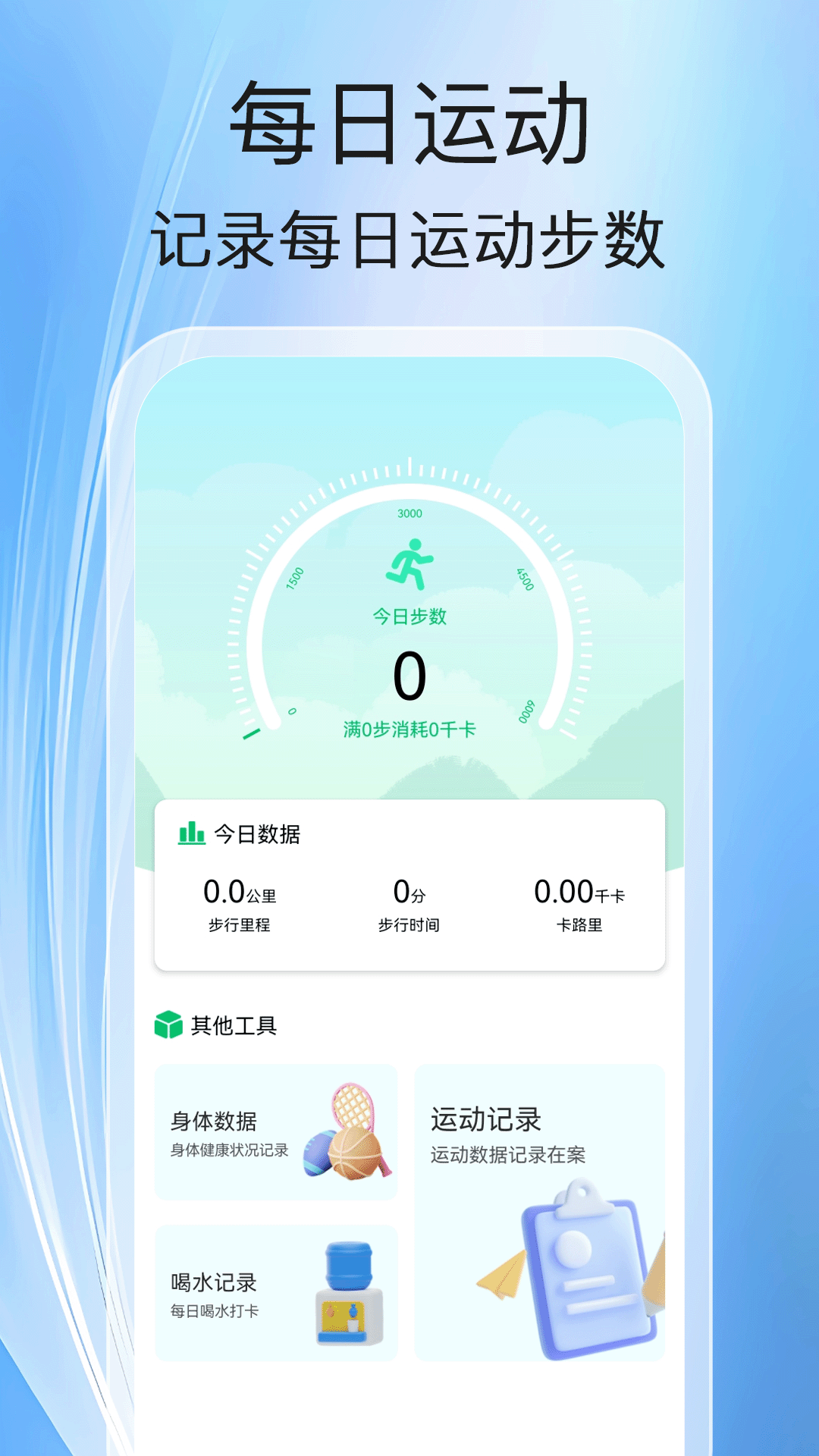This screenshot has height=1456, width=819.
Task: Click the green bar chart icon beside 今日数据
Action: (190, 832)
